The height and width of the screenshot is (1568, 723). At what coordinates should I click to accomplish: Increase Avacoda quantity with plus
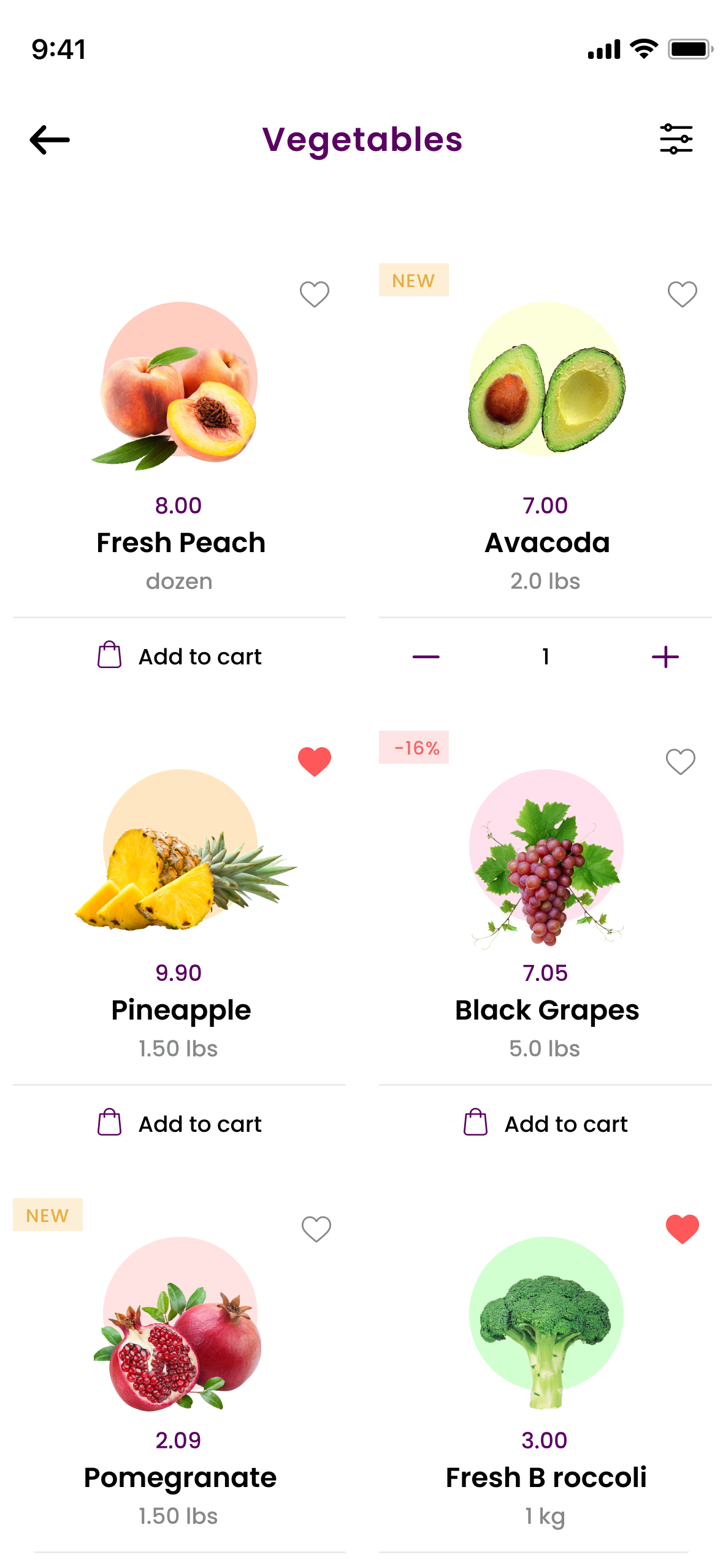pos(665,657)
